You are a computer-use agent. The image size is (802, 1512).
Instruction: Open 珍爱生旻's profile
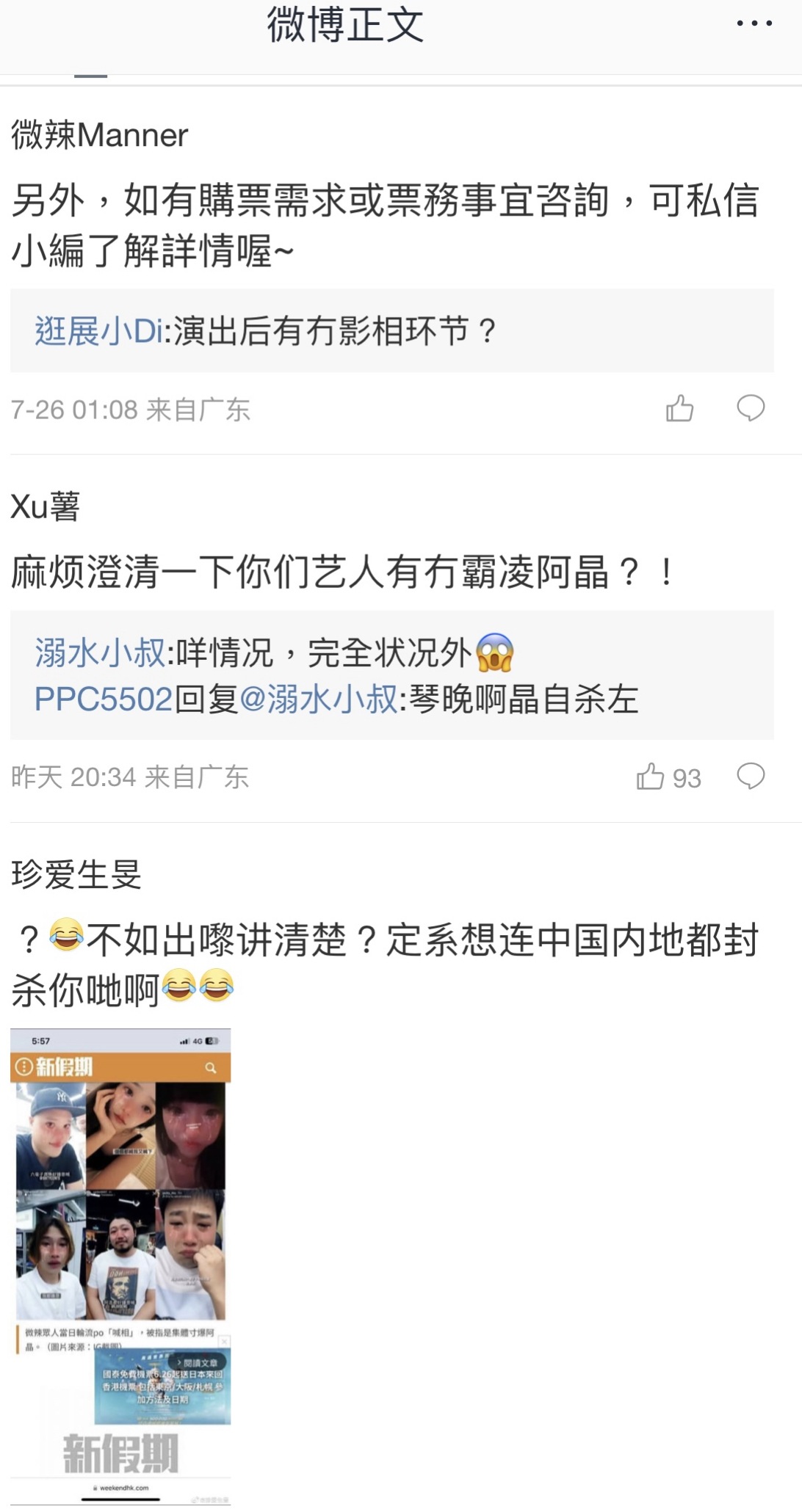tap(76, 874)
